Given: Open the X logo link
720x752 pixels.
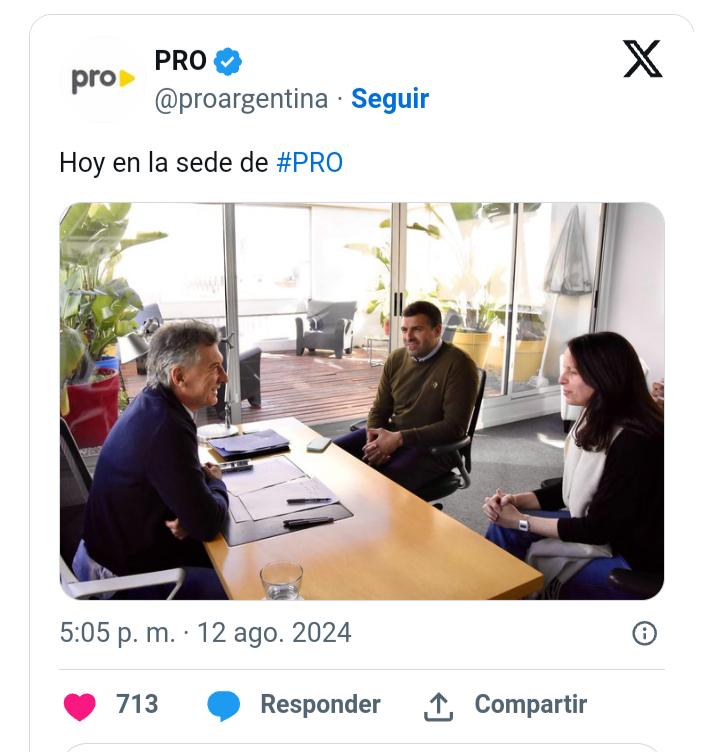Looking at the screenshot, I should pyautogui.click(x=642, y=60).
